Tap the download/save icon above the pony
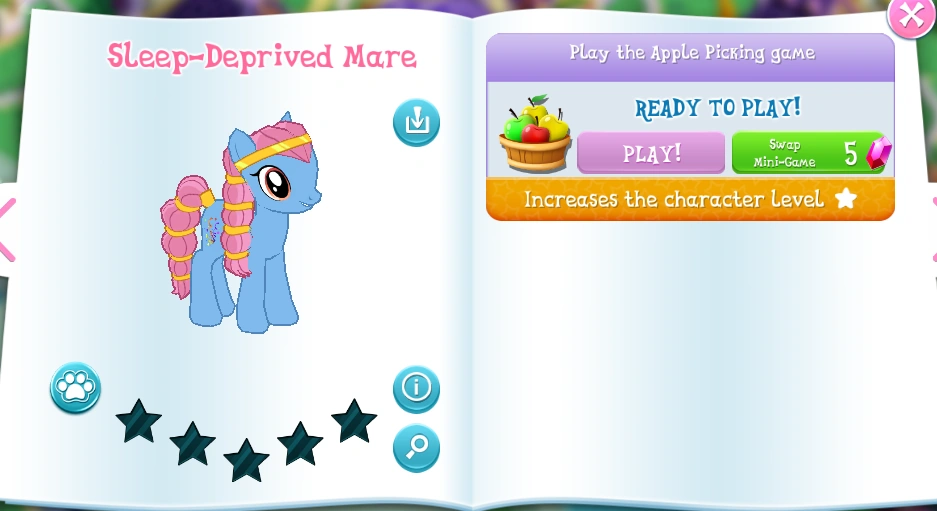The width and height of the screenshot is (937, 511). [x=416, y=122]
